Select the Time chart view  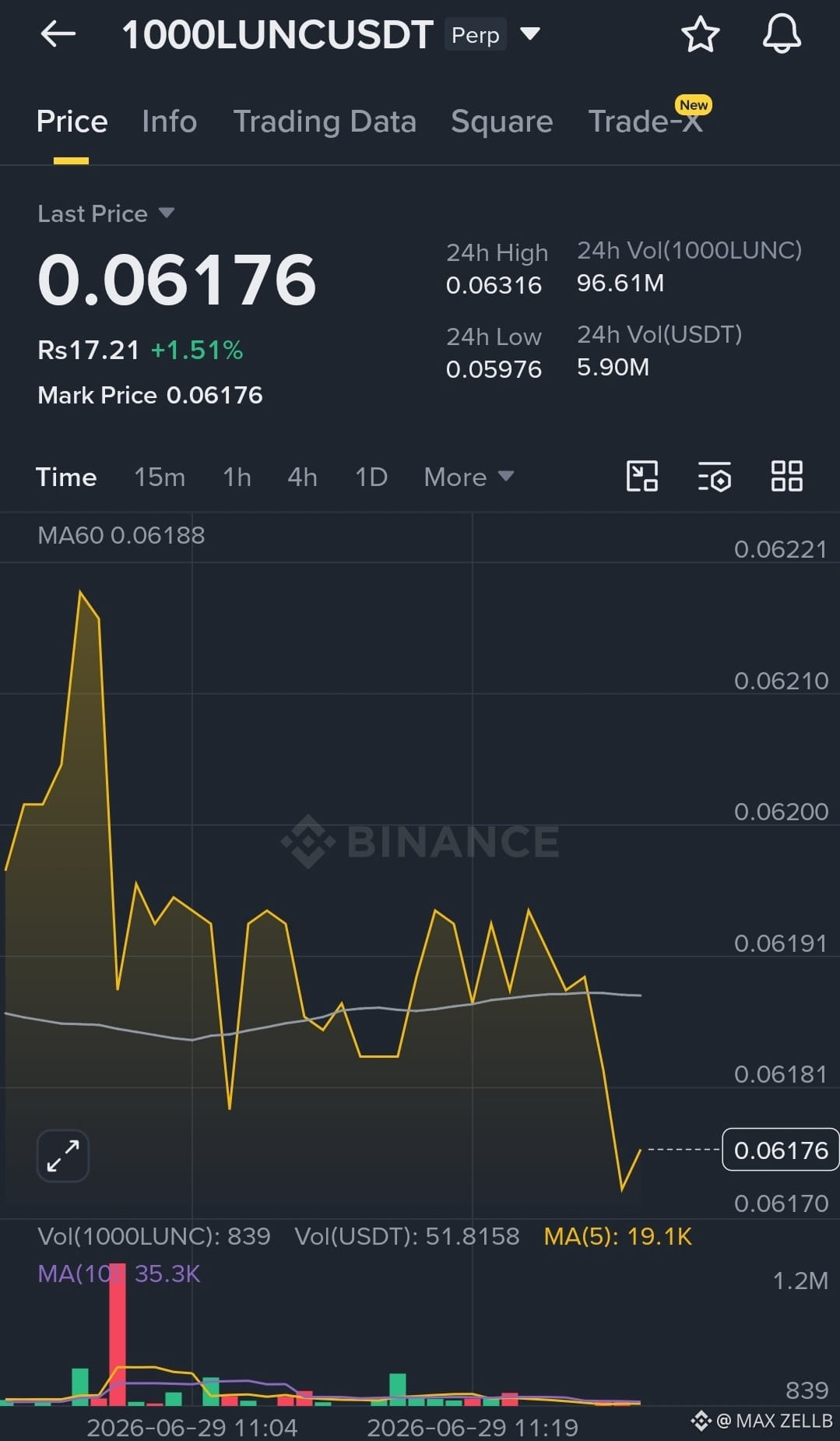[66, 477]
